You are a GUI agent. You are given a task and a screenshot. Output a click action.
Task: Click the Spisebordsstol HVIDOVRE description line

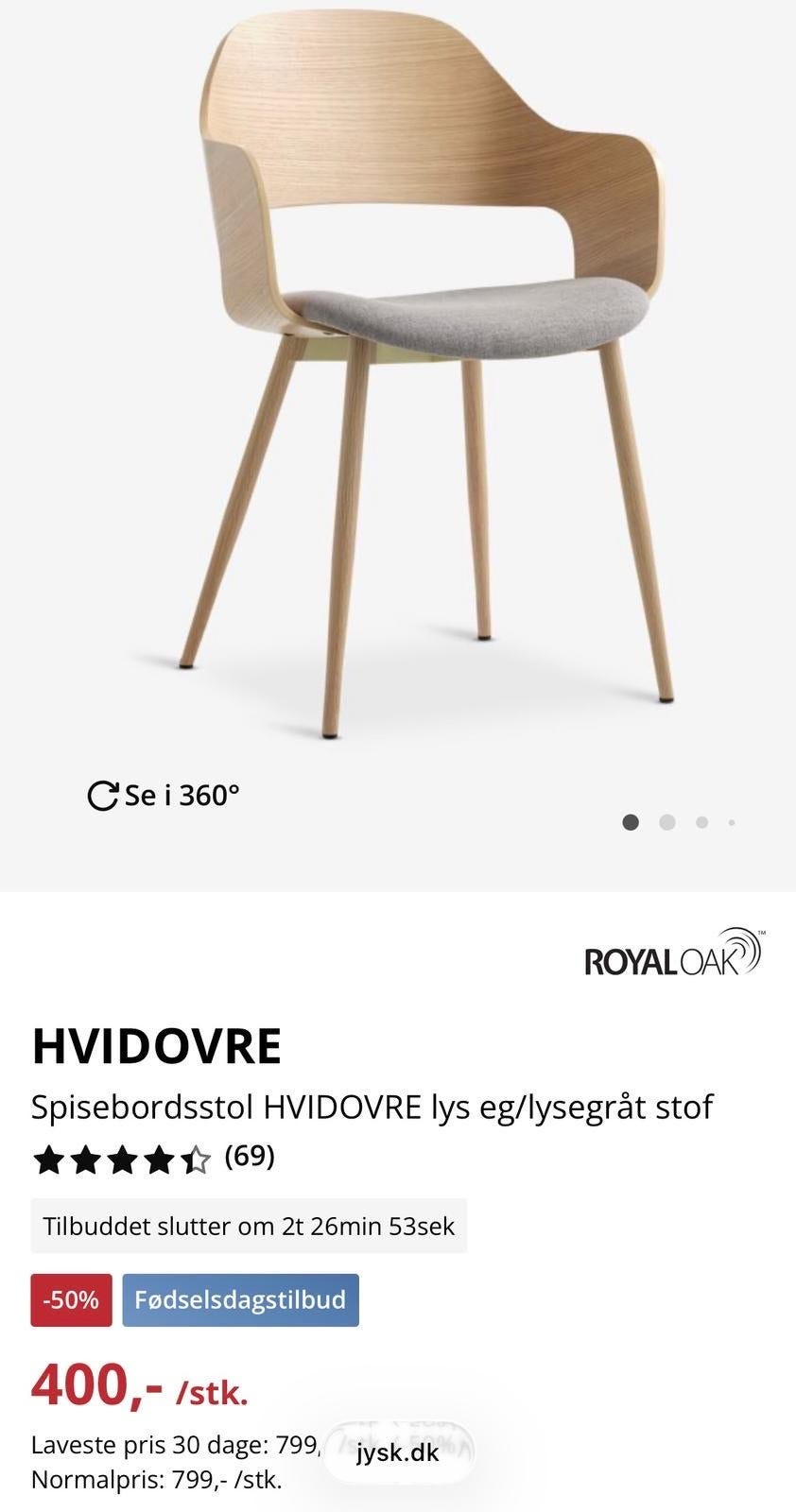373,1108
